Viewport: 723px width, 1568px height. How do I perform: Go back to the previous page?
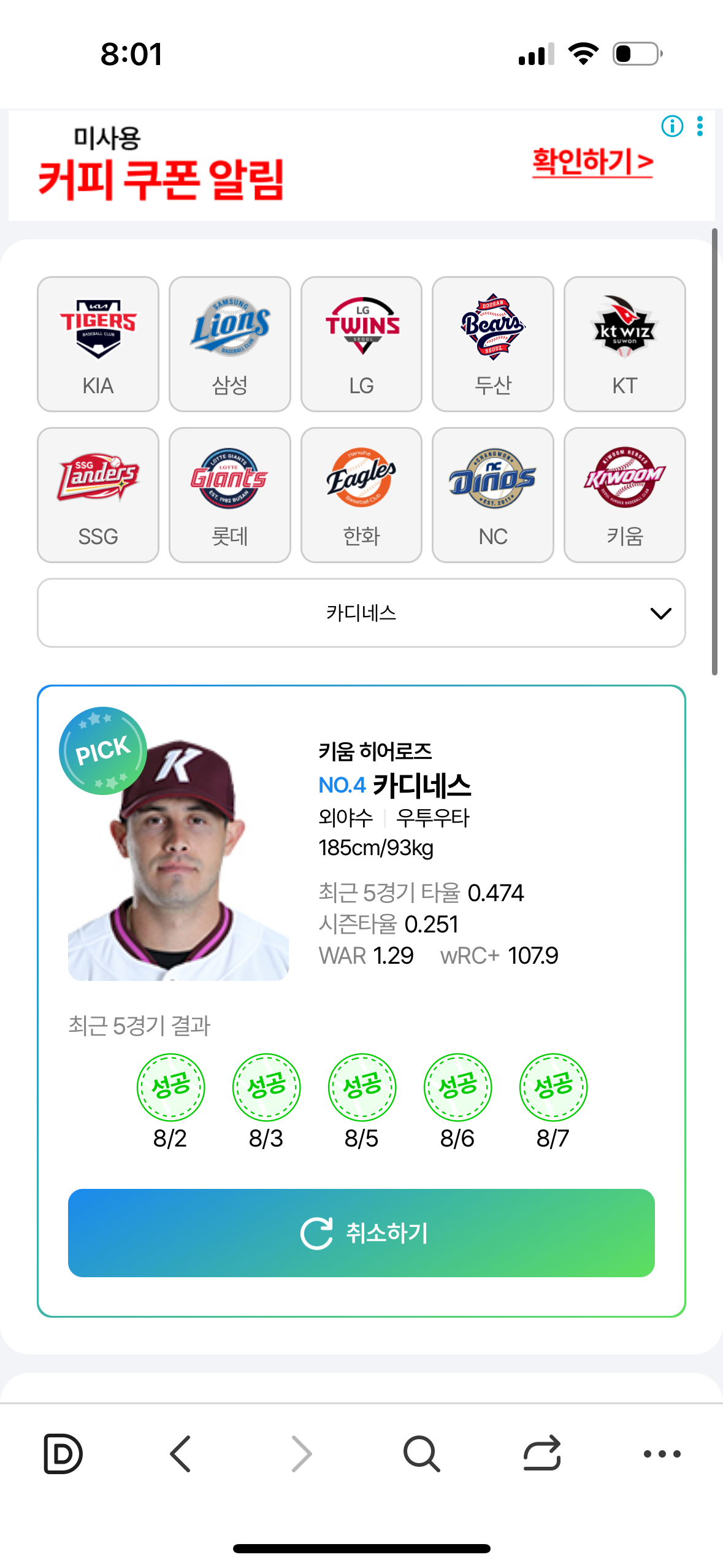(181, 1454)
